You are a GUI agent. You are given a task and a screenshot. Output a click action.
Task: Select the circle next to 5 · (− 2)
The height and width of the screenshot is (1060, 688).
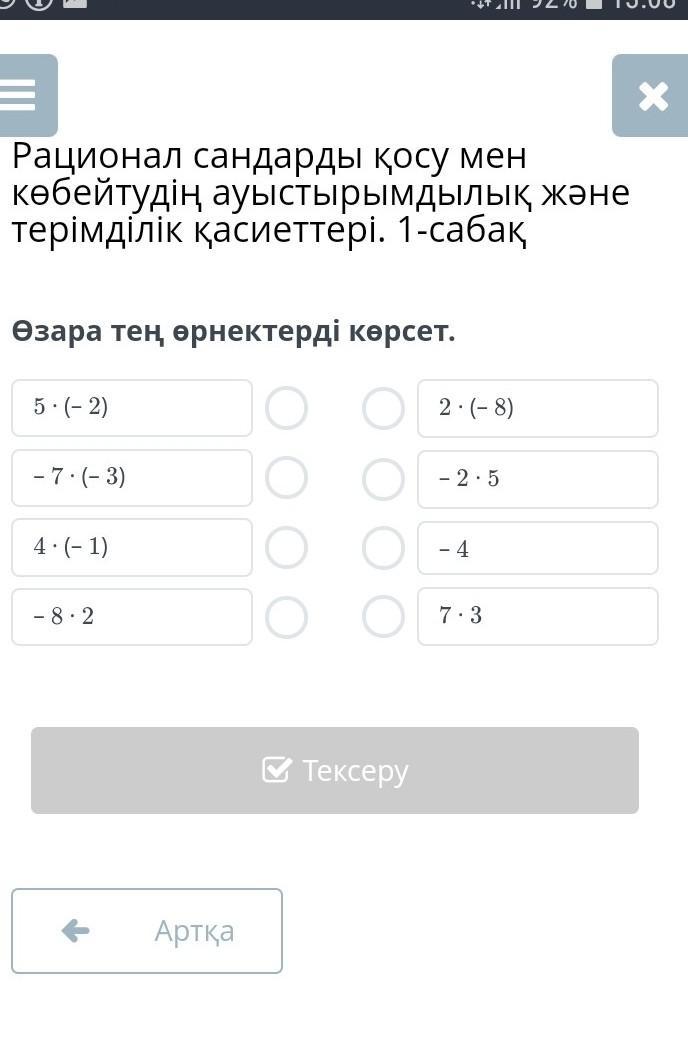[x=287, y=408]
